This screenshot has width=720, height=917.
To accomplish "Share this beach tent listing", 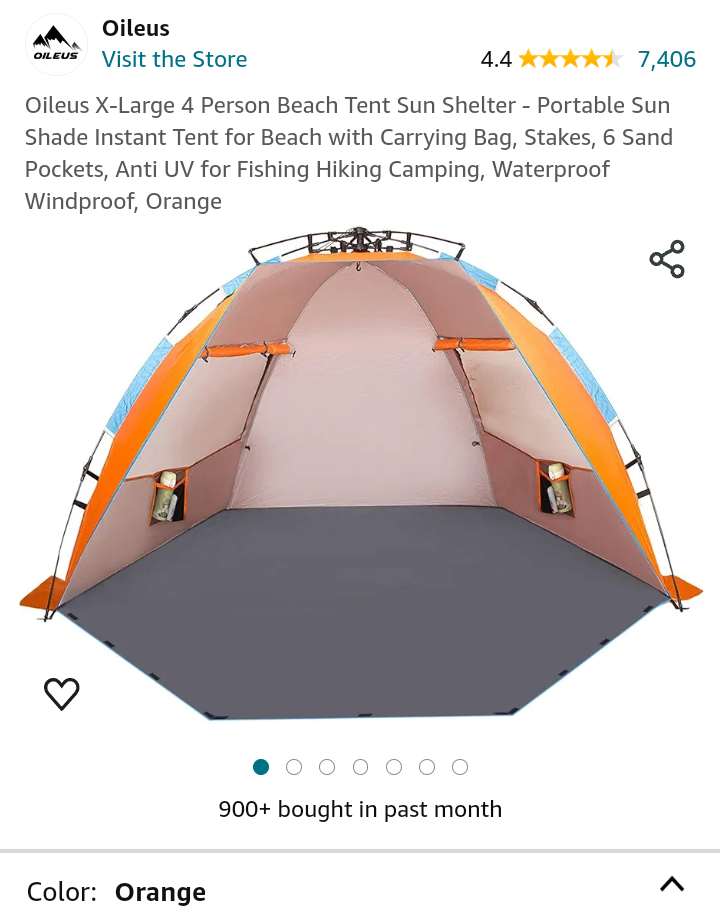I will 667,259.
